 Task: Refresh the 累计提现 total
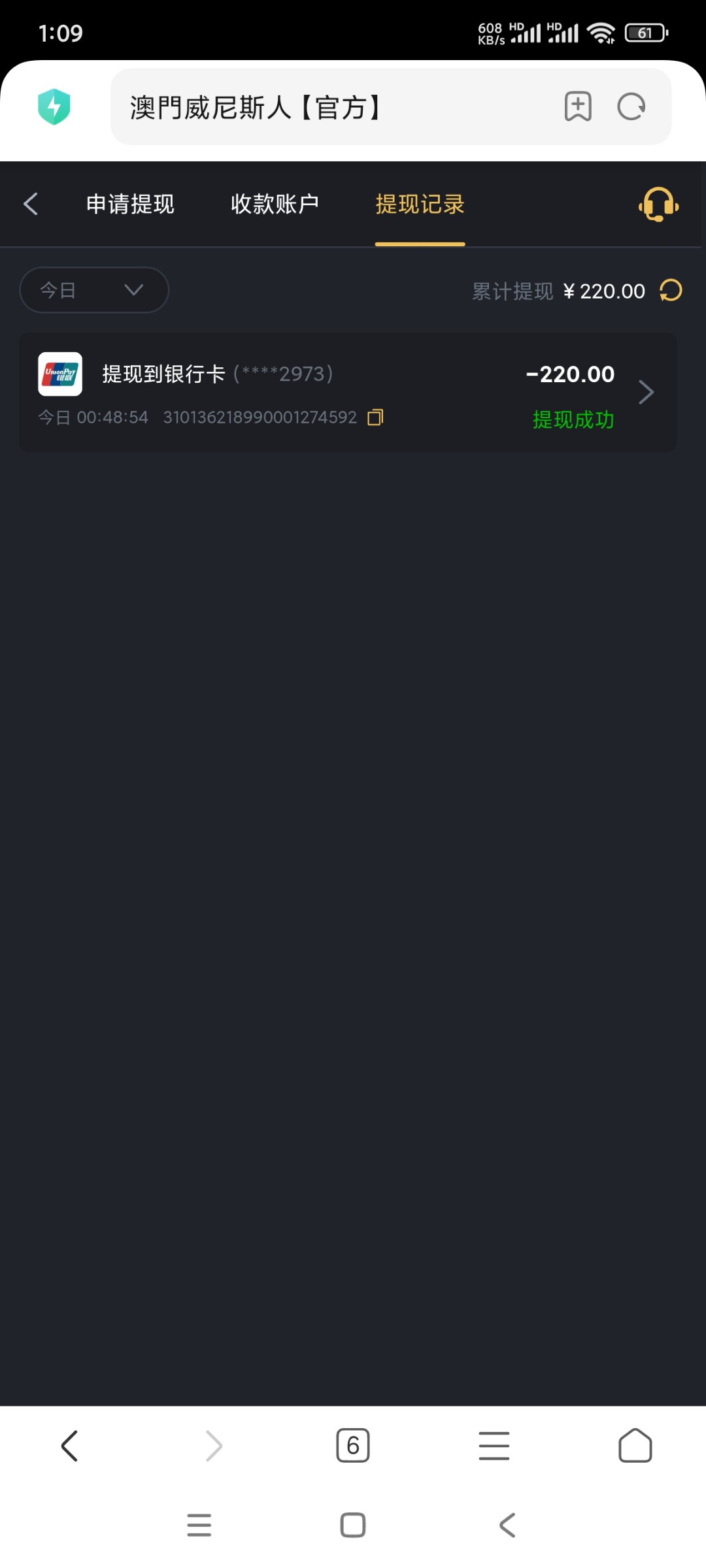pos(671,290)
